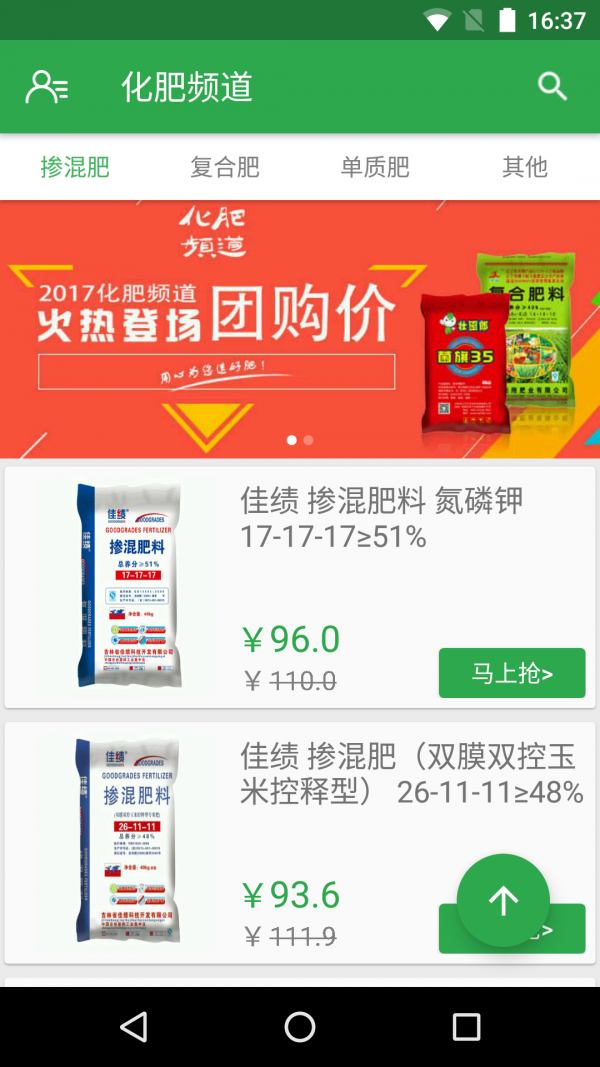Open the user profile menu icon
This screenshot has height=1067, width=600.
(x=46, y=87)
